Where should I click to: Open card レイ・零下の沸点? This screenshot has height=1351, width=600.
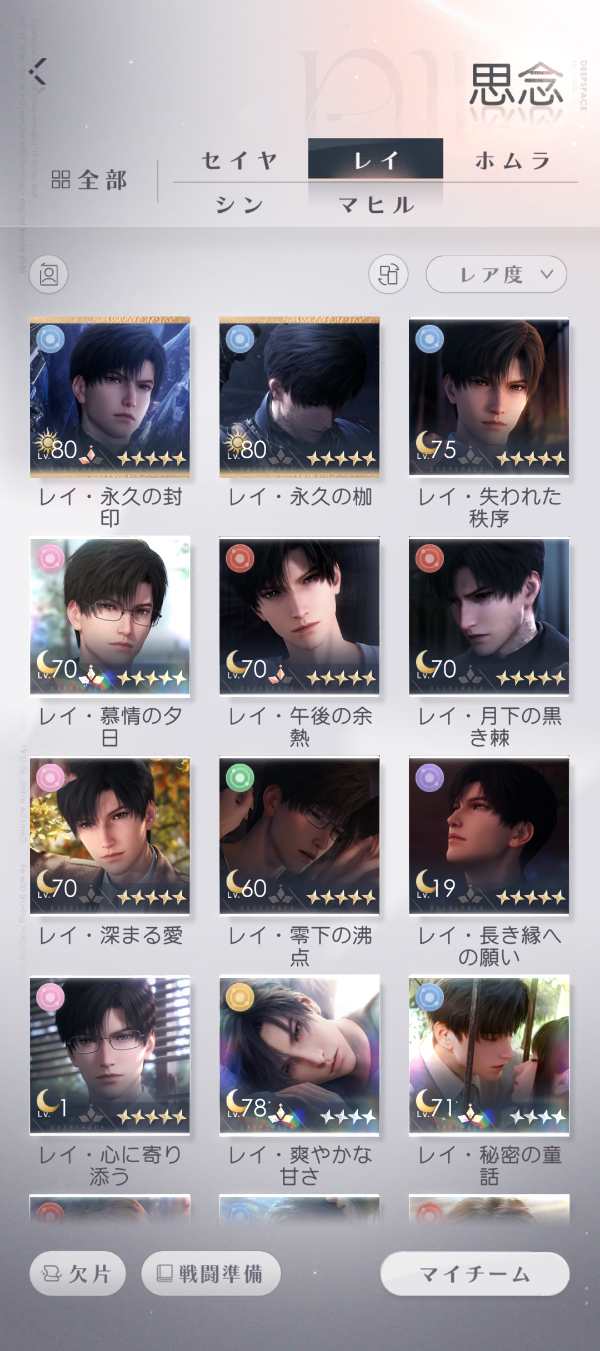coord(299,836)
